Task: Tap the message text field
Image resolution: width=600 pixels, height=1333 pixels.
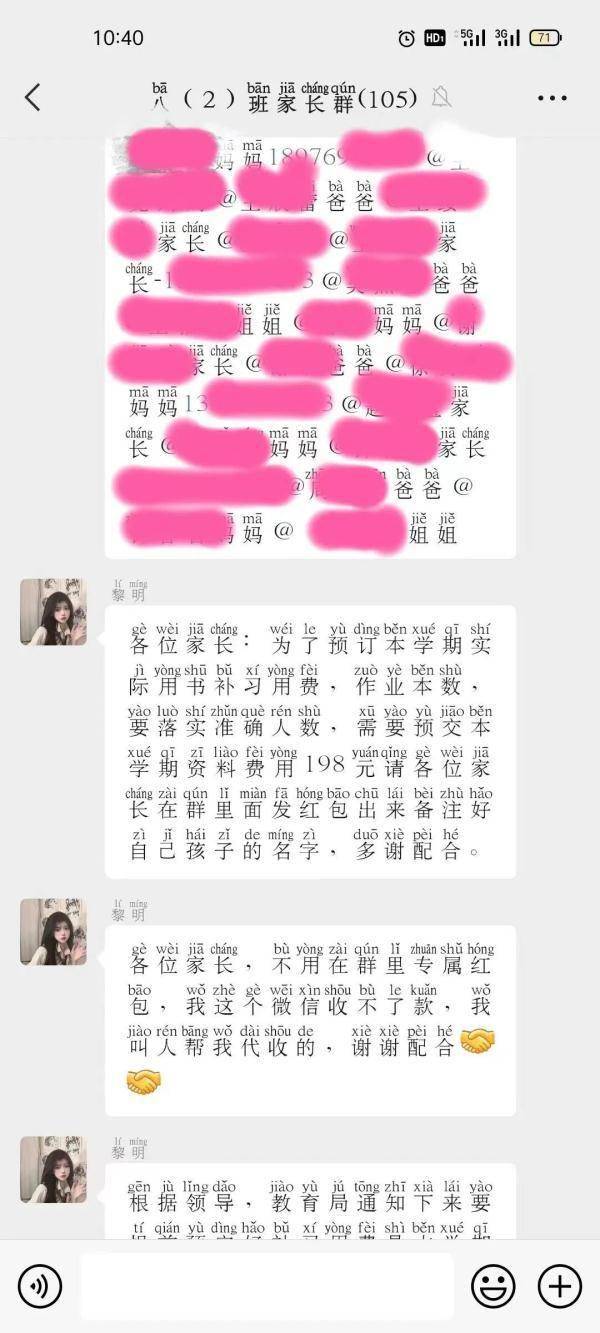Action: click(266, 1285)
